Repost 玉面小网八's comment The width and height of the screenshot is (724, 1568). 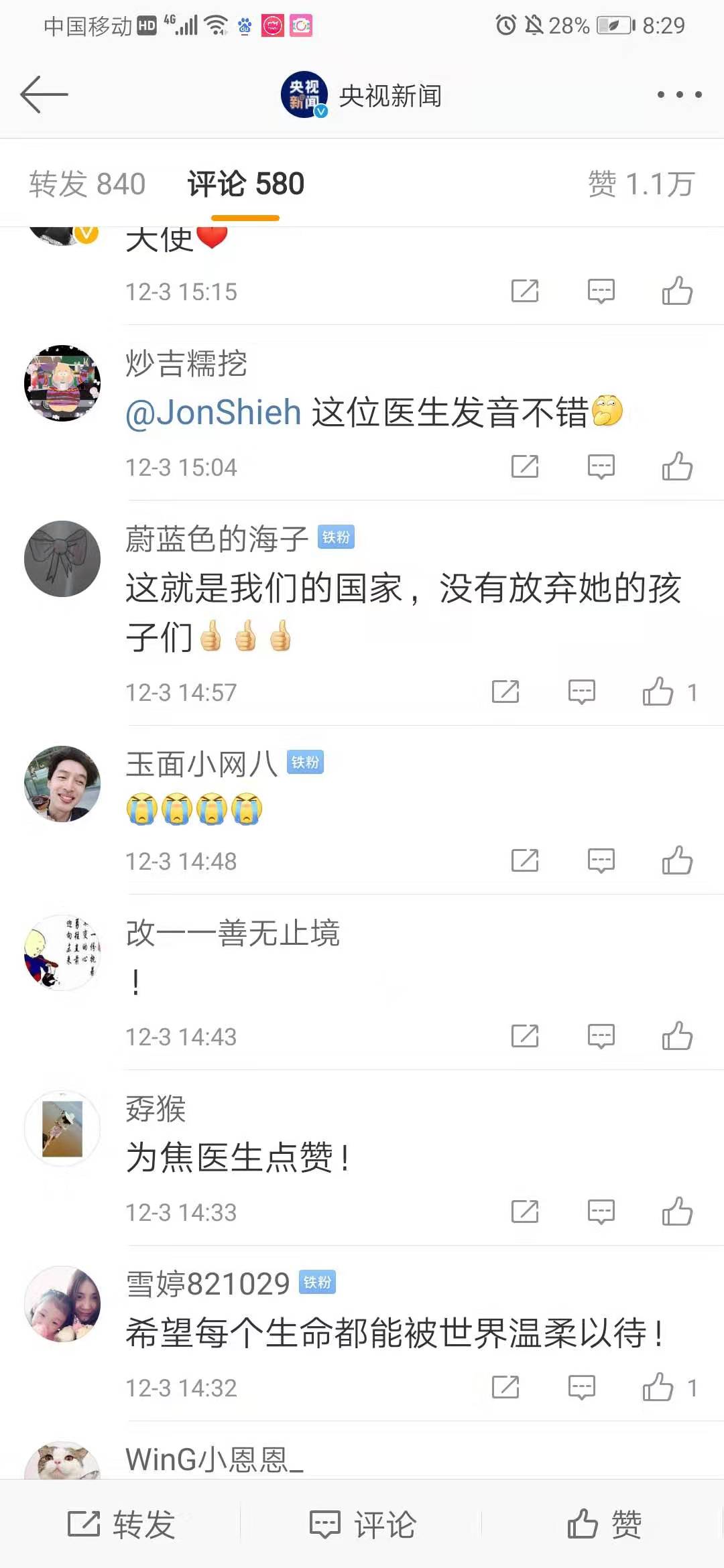click(525, 860)
